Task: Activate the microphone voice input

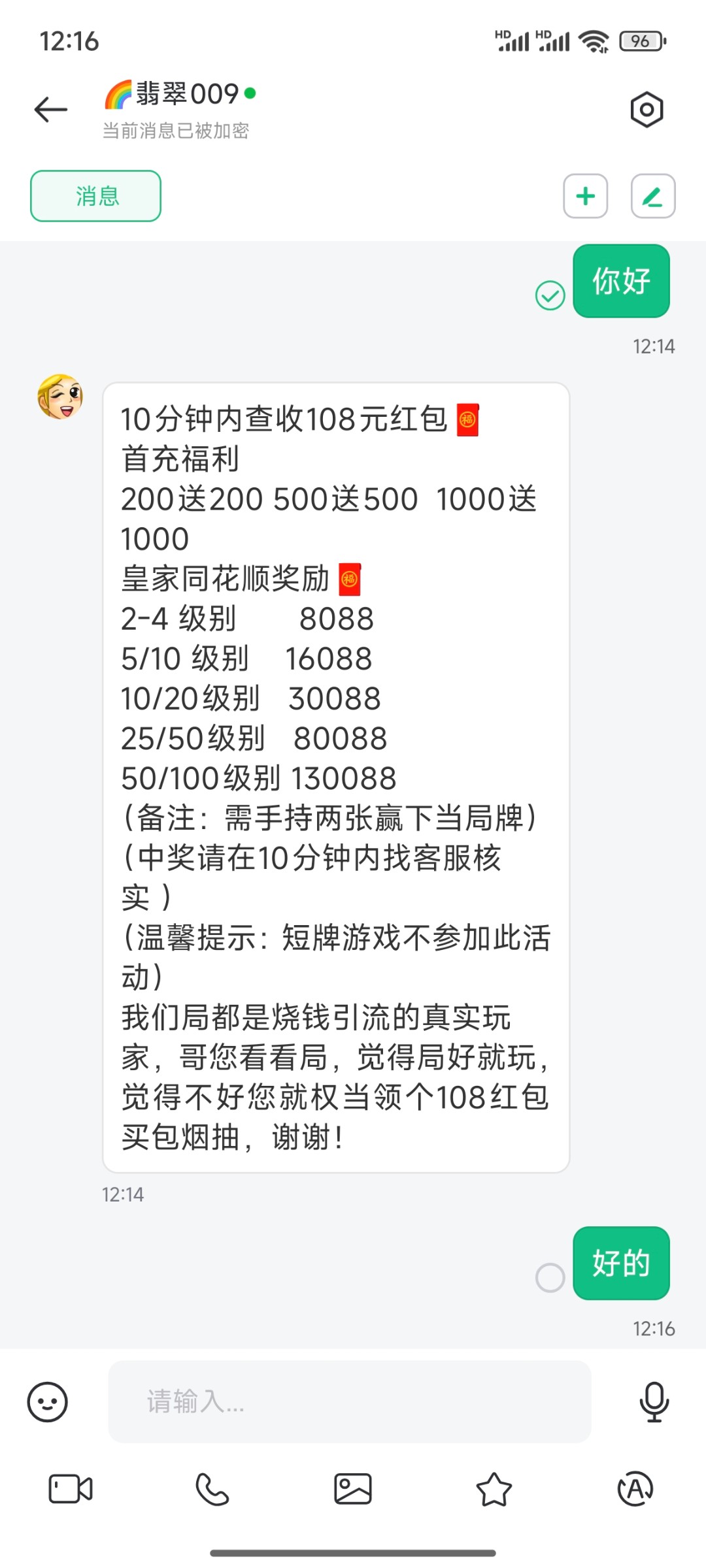Action: 654,1402
